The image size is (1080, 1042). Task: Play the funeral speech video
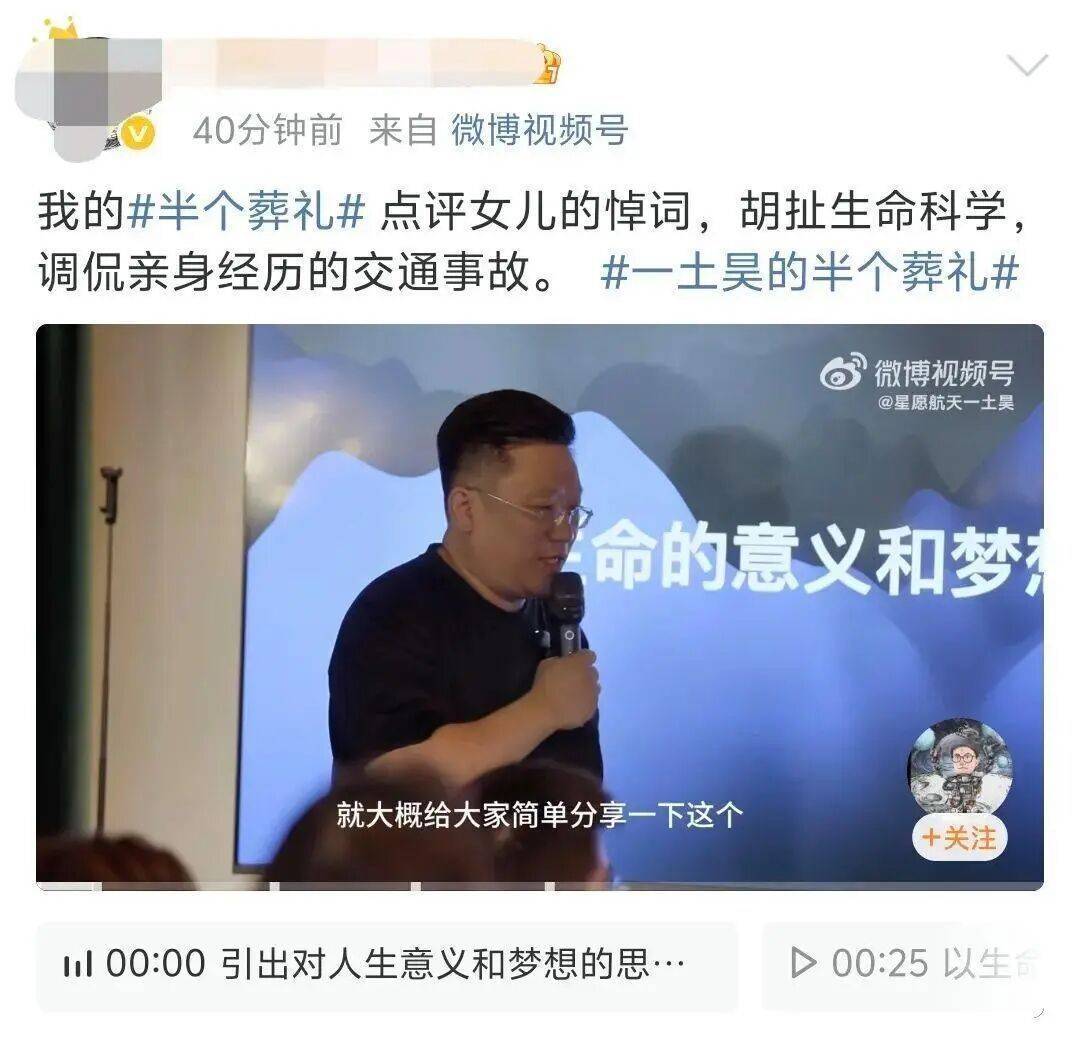540,605
